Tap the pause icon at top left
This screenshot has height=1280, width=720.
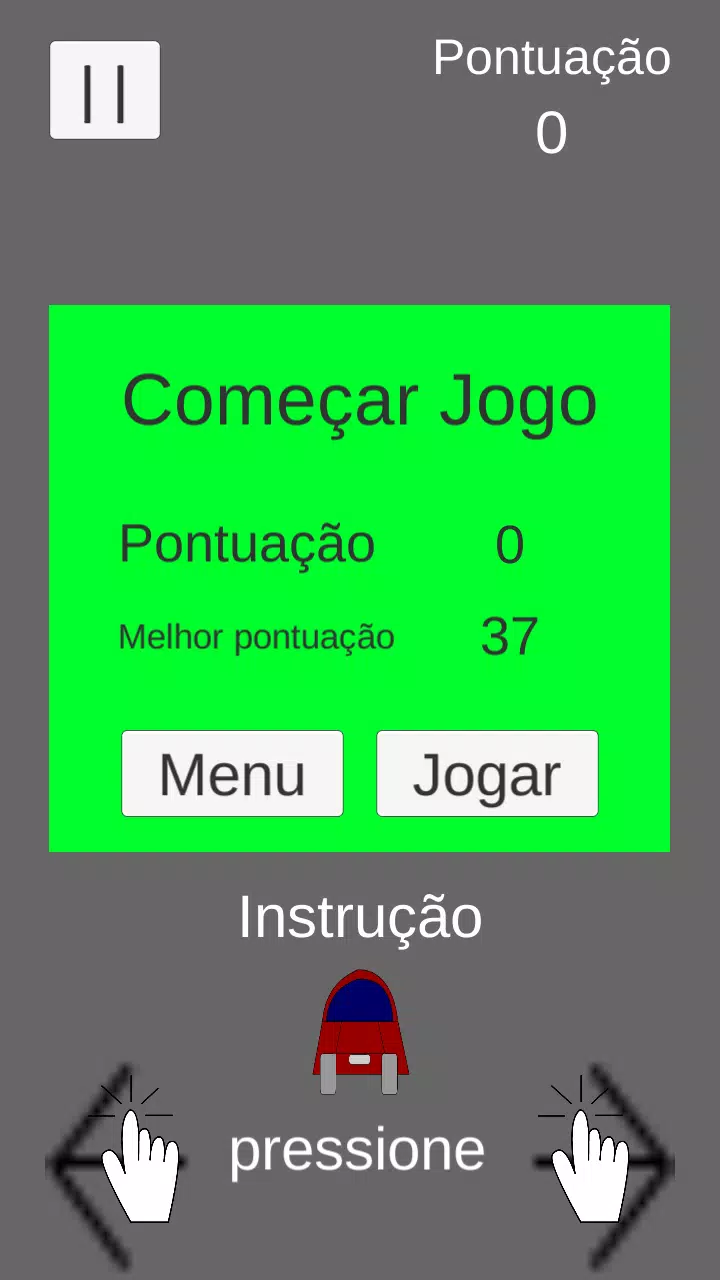pyautogui.click(x=104, y=89)
